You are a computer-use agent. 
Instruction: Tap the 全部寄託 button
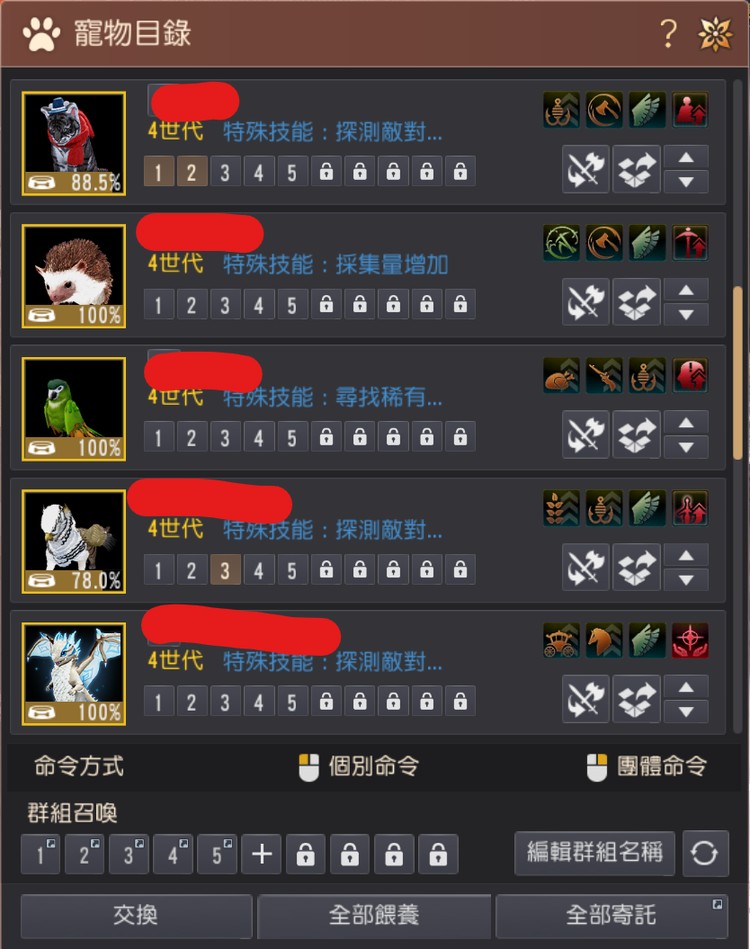pos(611,916)
